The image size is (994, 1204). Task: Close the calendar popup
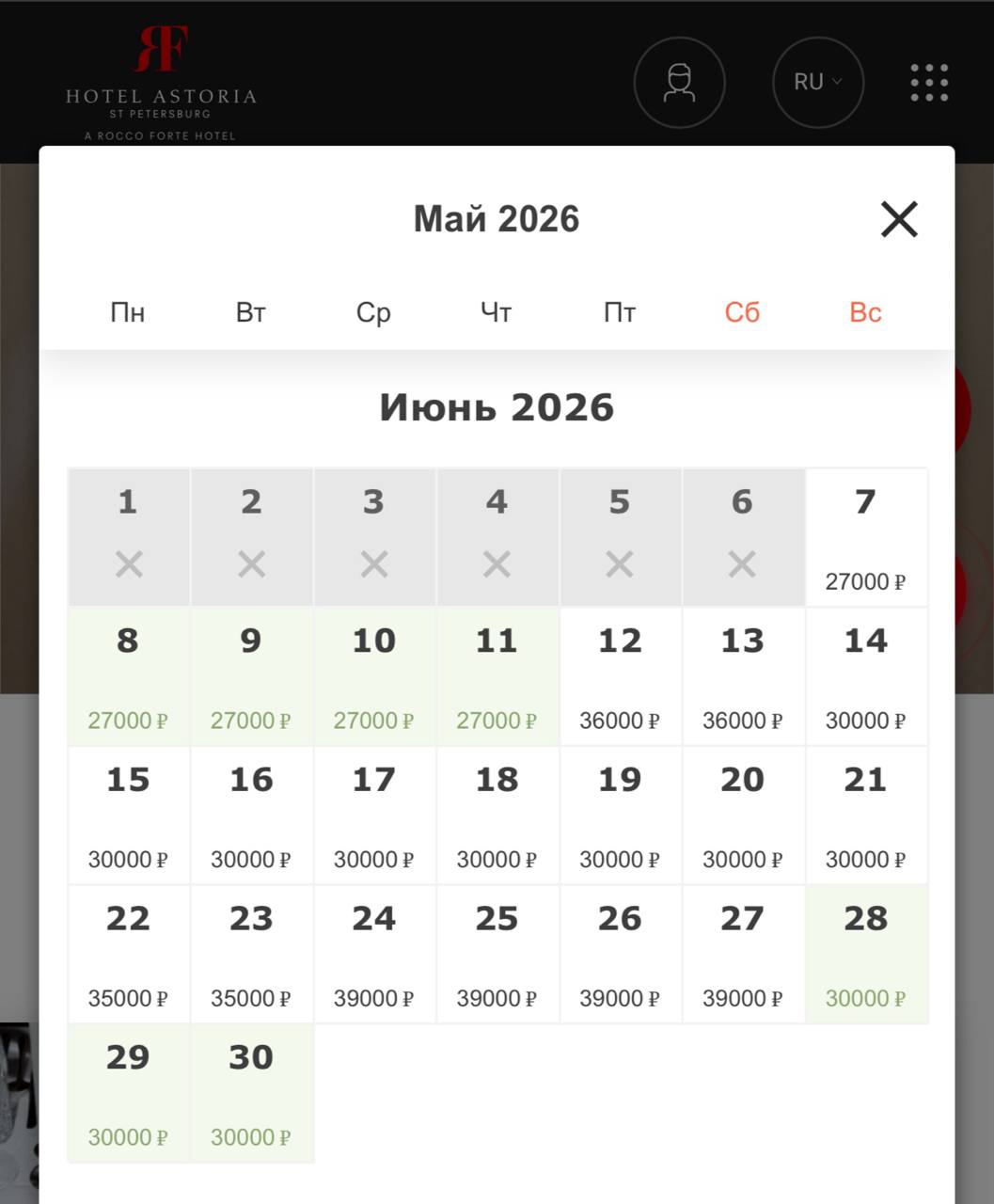tap(898, 219)
